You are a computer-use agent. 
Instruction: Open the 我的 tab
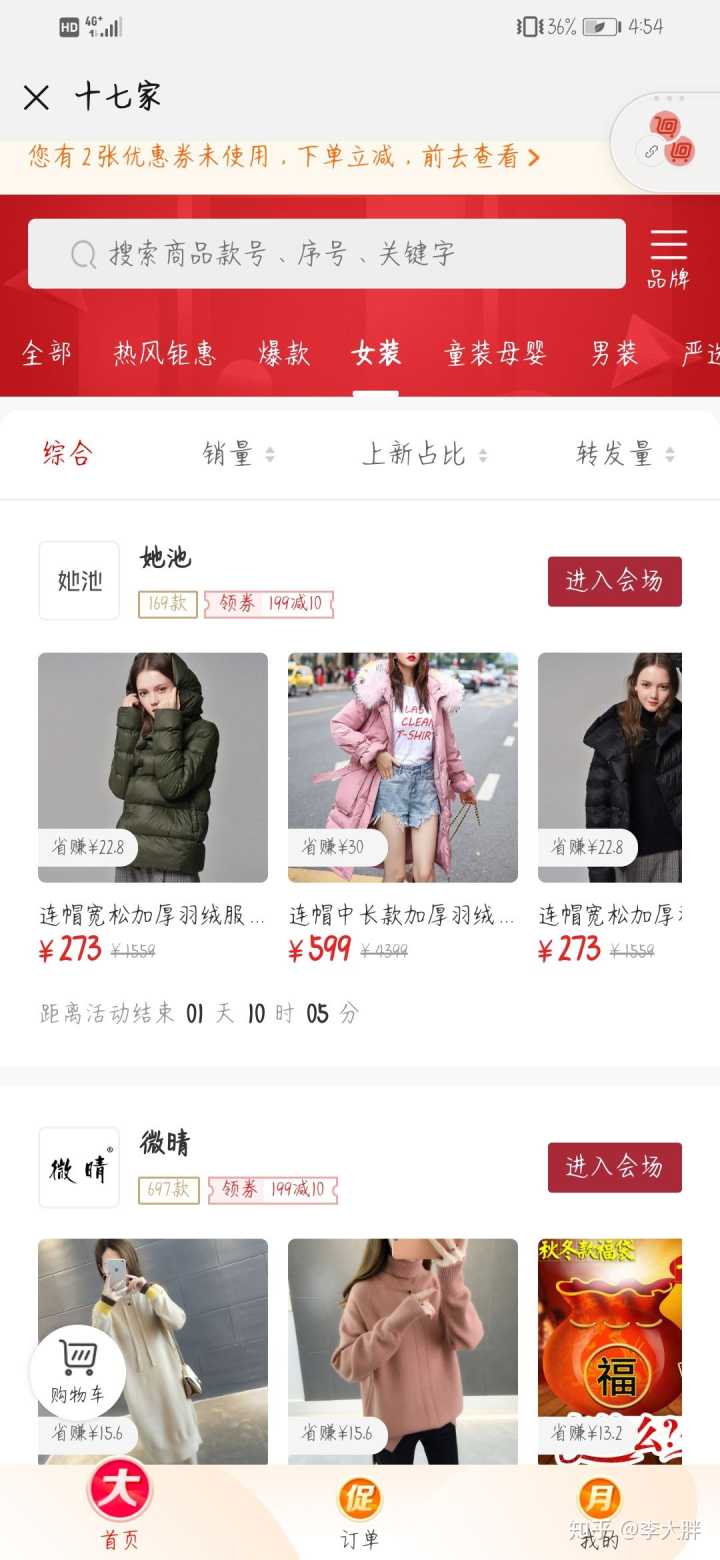[x=599, y=1512]
